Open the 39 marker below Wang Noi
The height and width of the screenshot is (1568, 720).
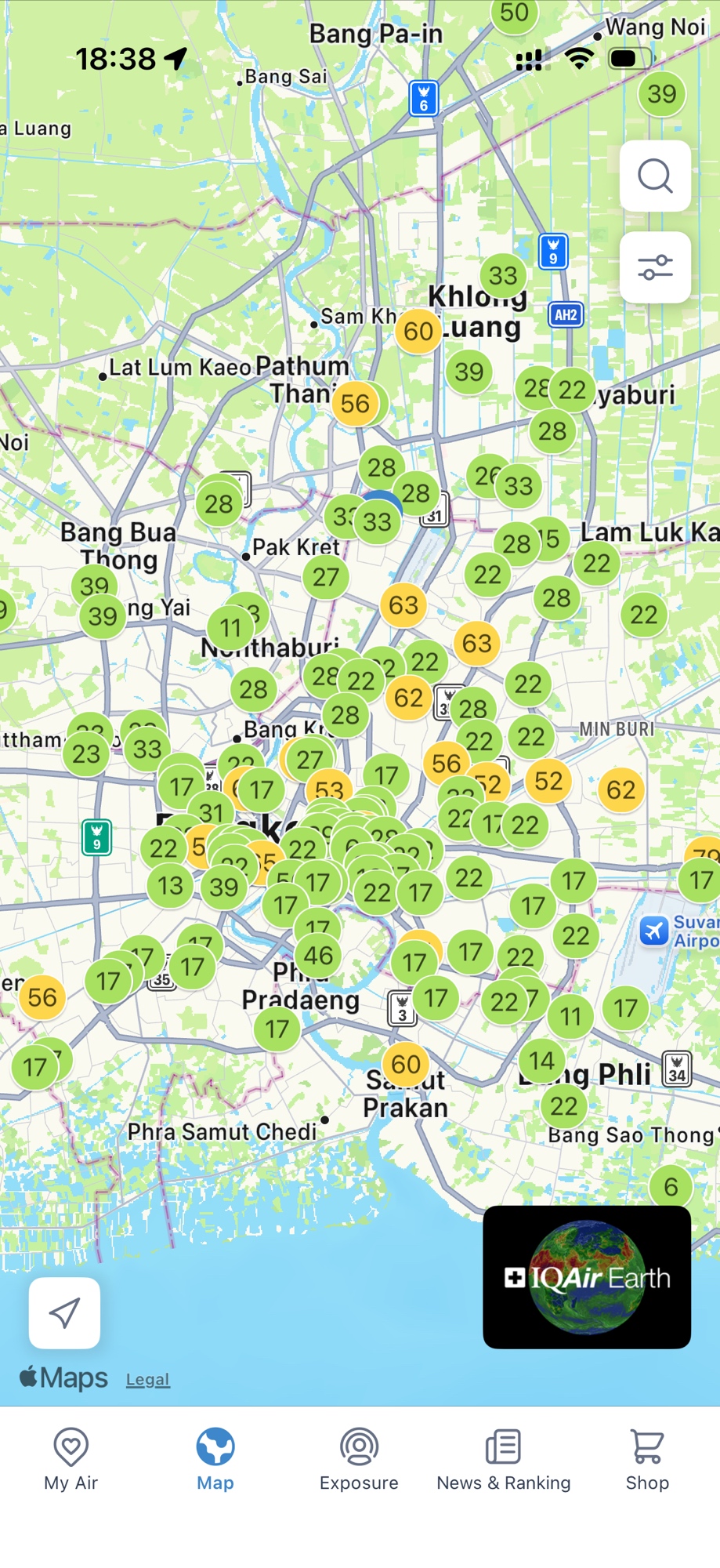661,94
